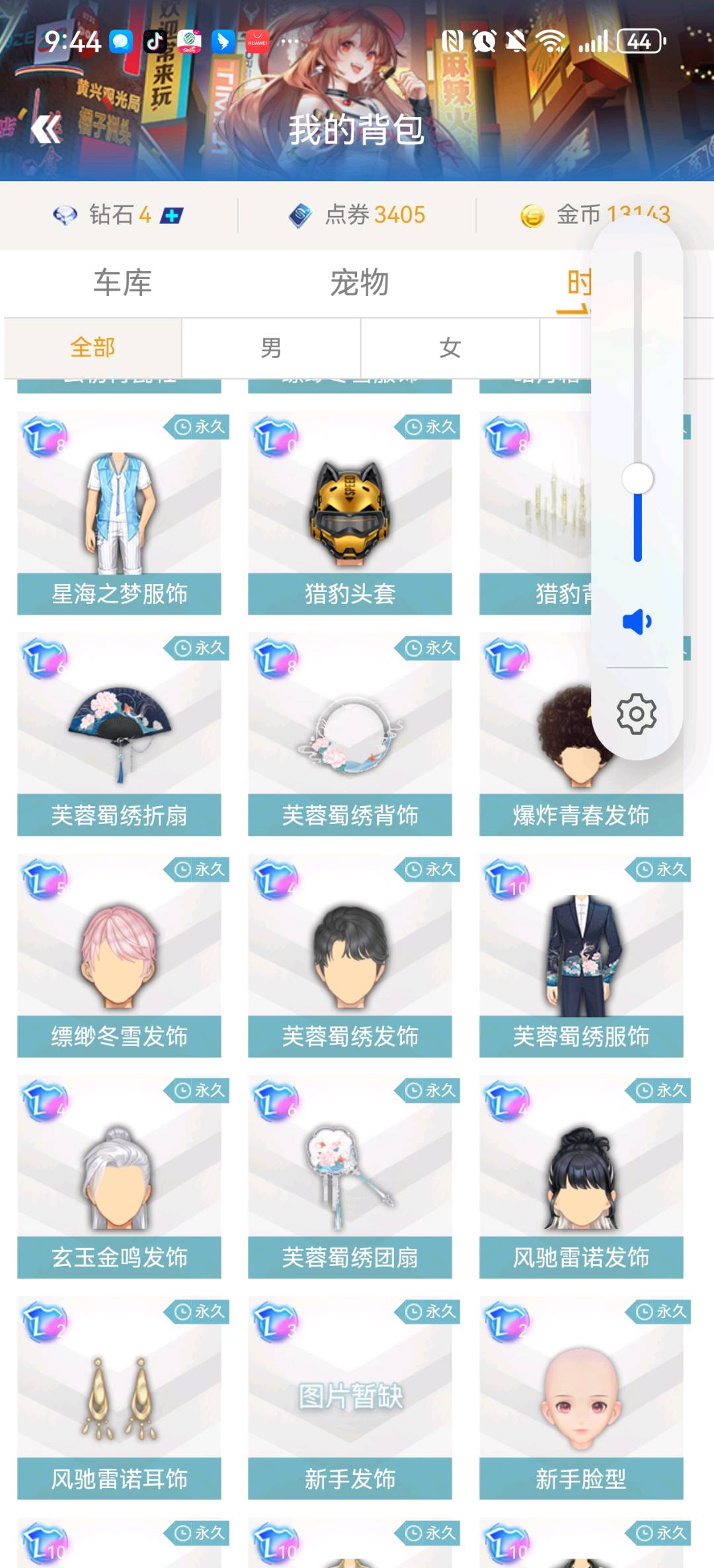Open sound settings gear
This screenshot has width=714, height=1568.
pos(637,714)
